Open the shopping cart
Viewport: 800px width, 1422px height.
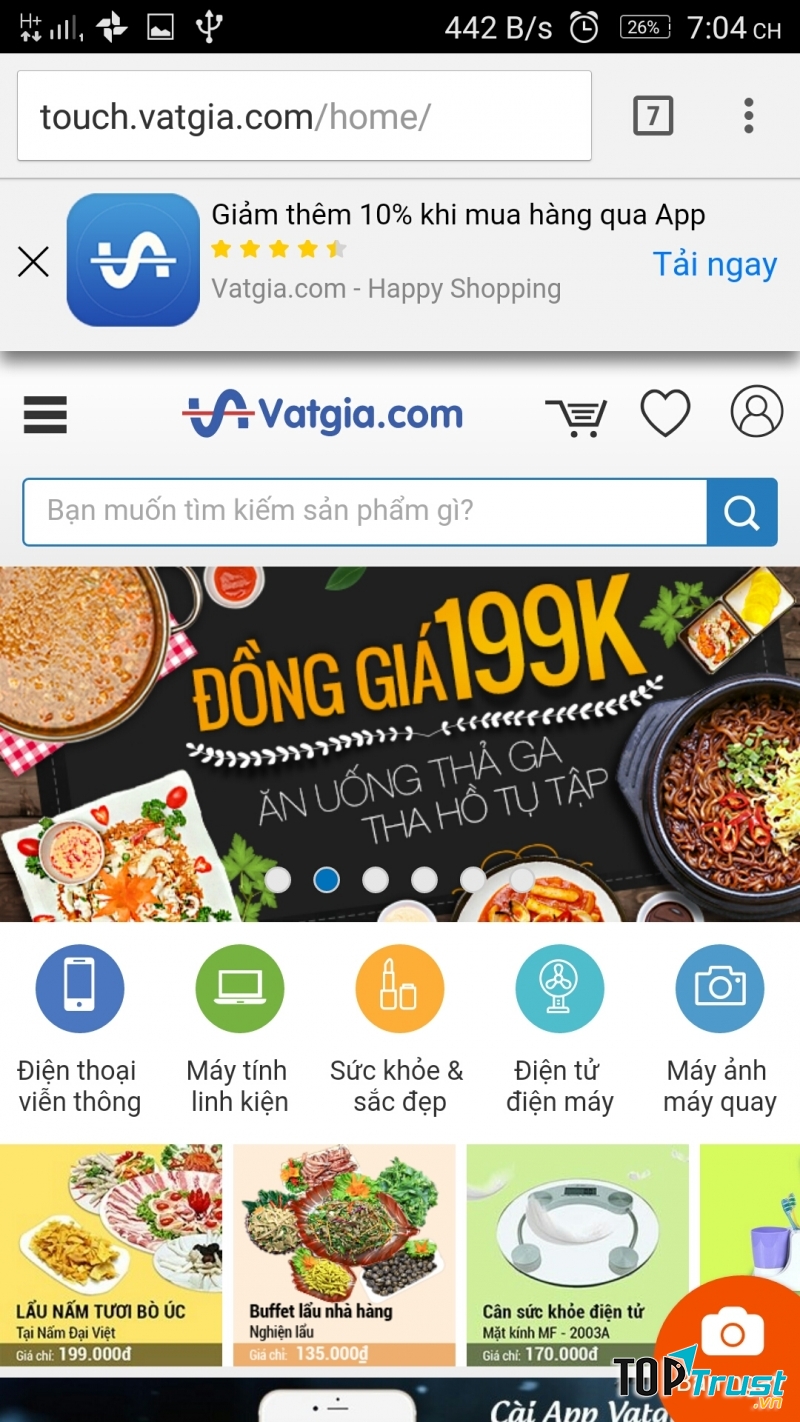(577, 413)
